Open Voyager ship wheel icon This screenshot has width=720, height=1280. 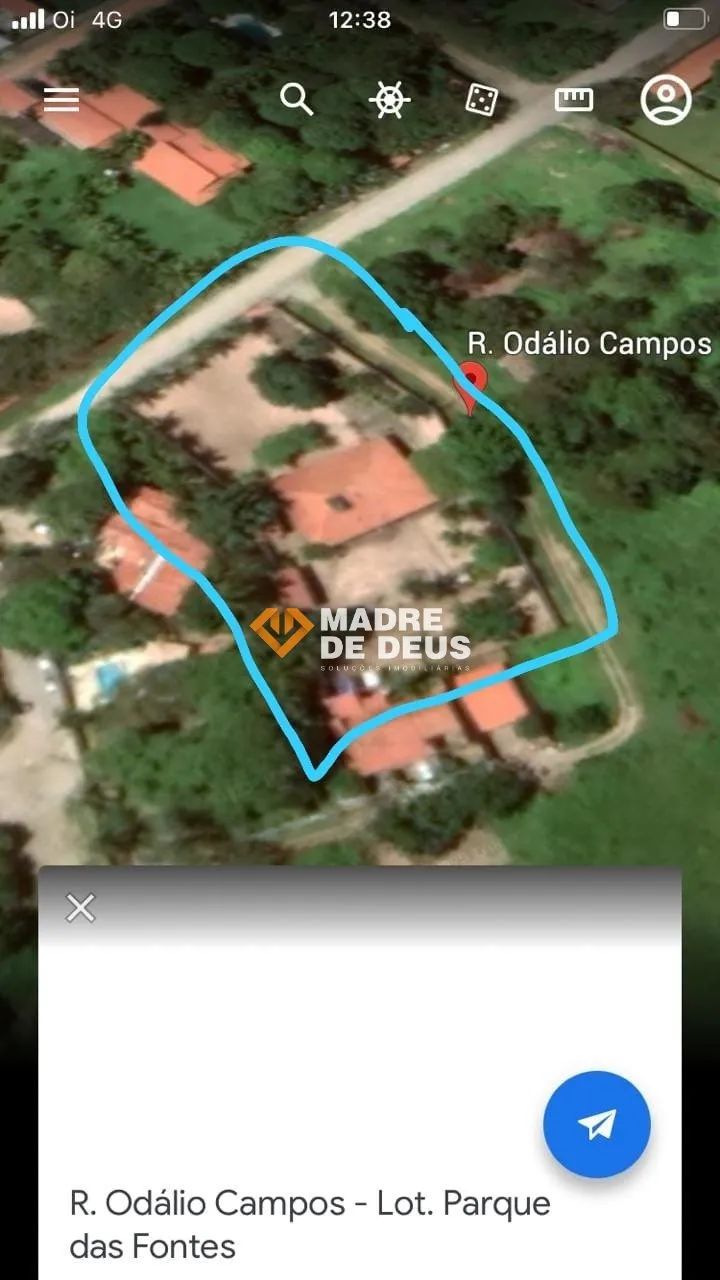[390, 100]
